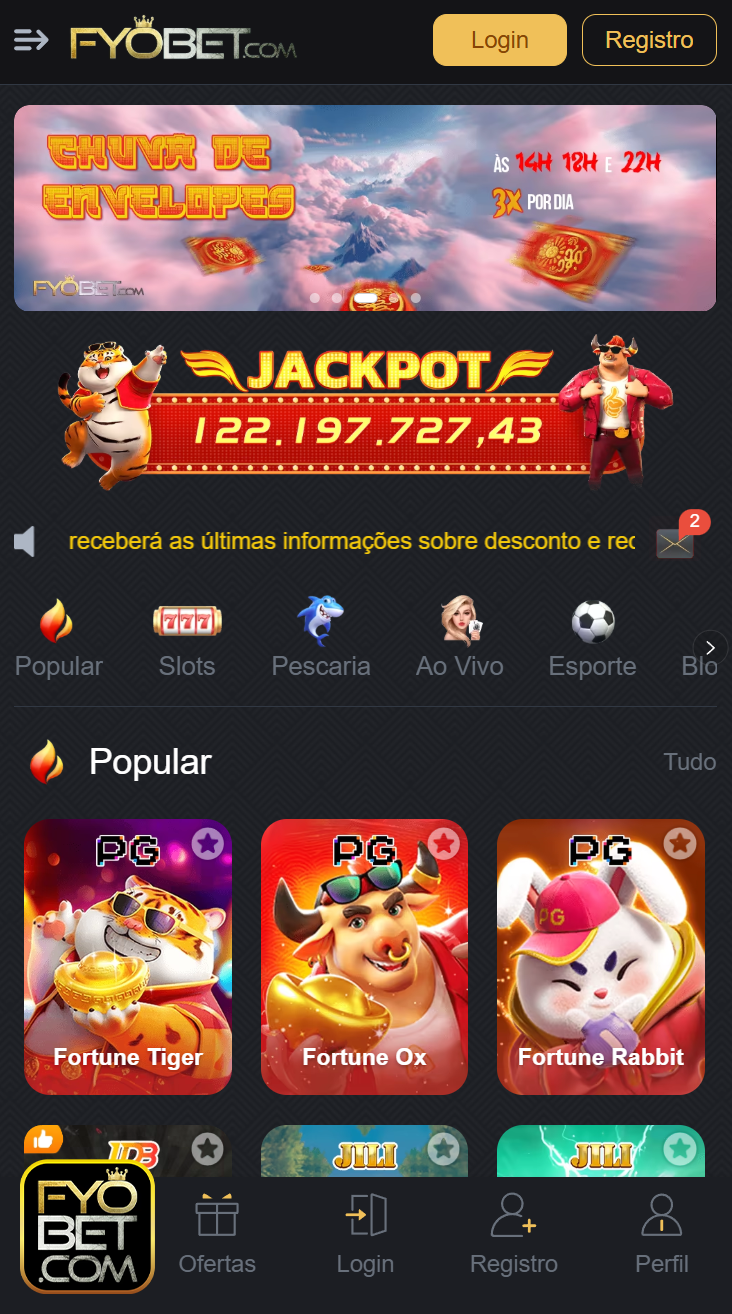Screen dimensions: 732x1314
Task: Open the Pescaria fishing category
Action: 320,619
